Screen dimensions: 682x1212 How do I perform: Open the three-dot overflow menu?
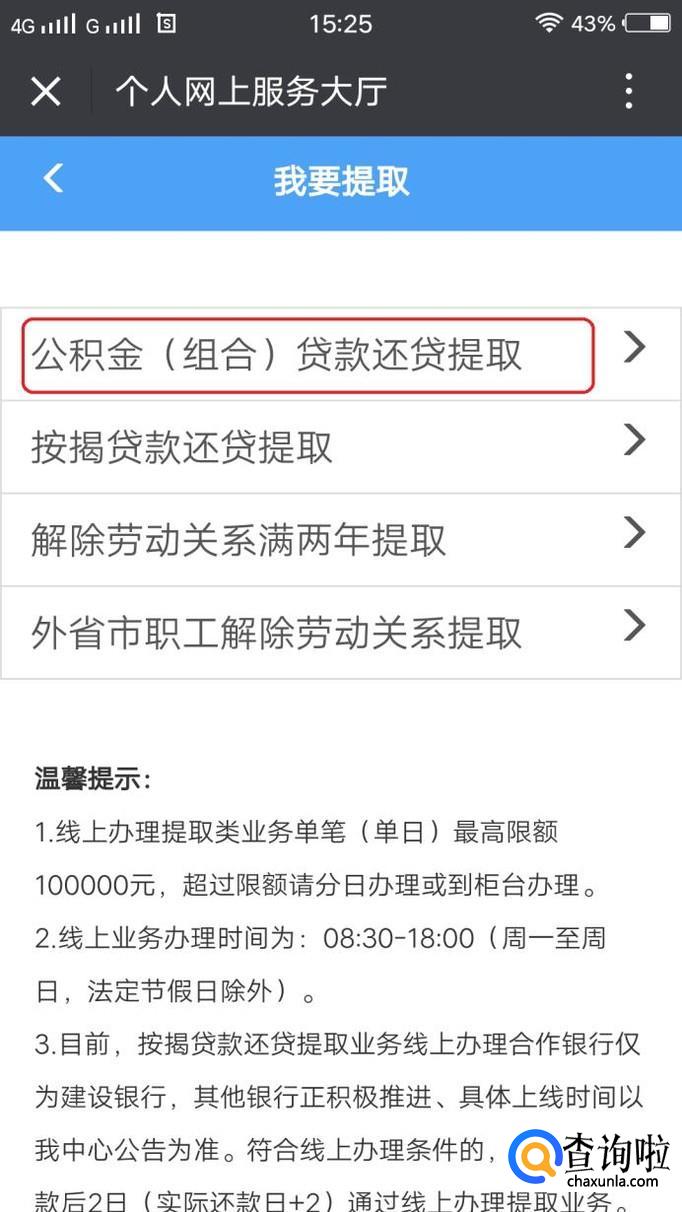coord(628,92)
